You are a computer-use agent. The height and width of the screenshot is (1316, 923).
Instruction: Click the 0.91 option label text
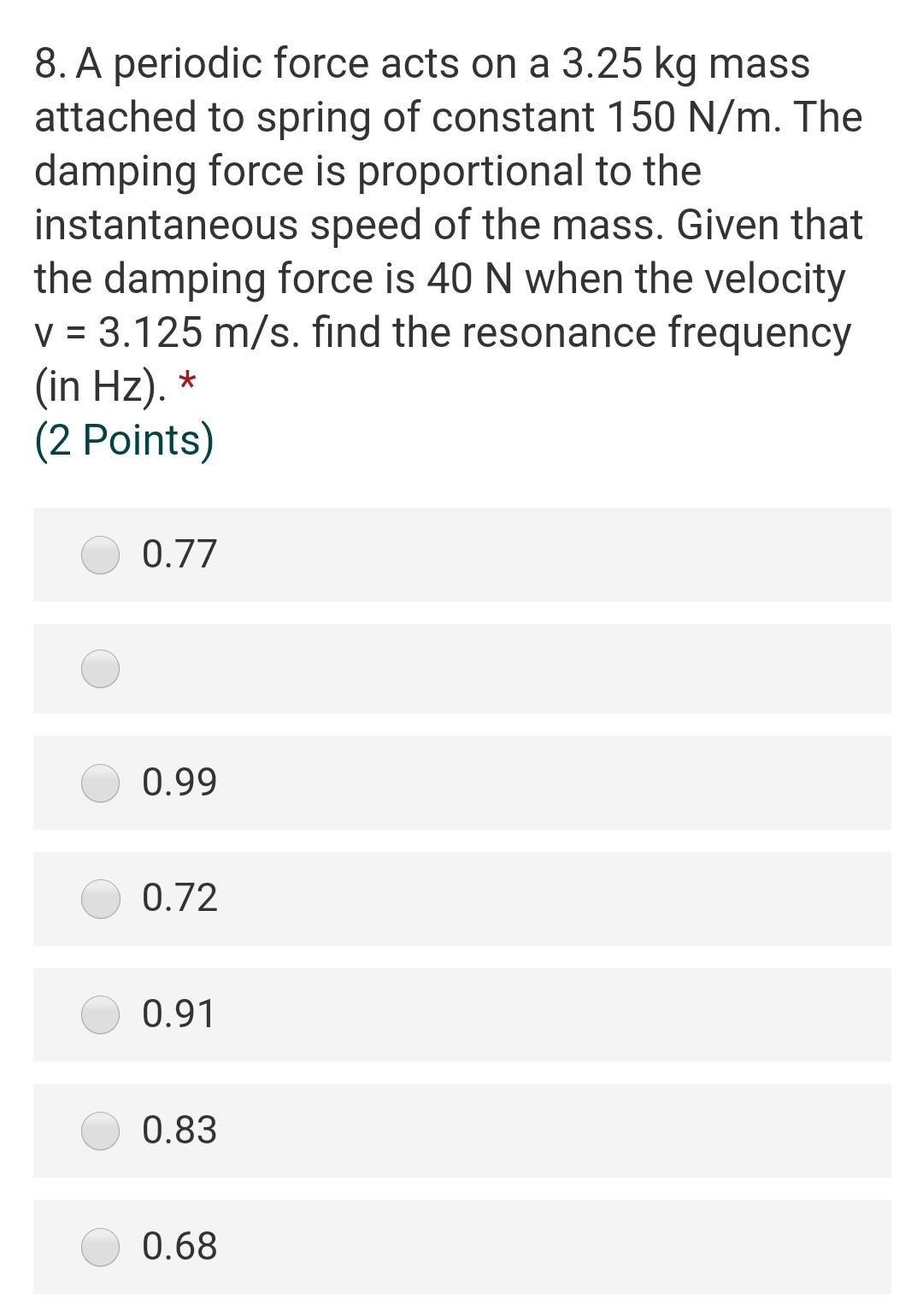point(179,1014)
